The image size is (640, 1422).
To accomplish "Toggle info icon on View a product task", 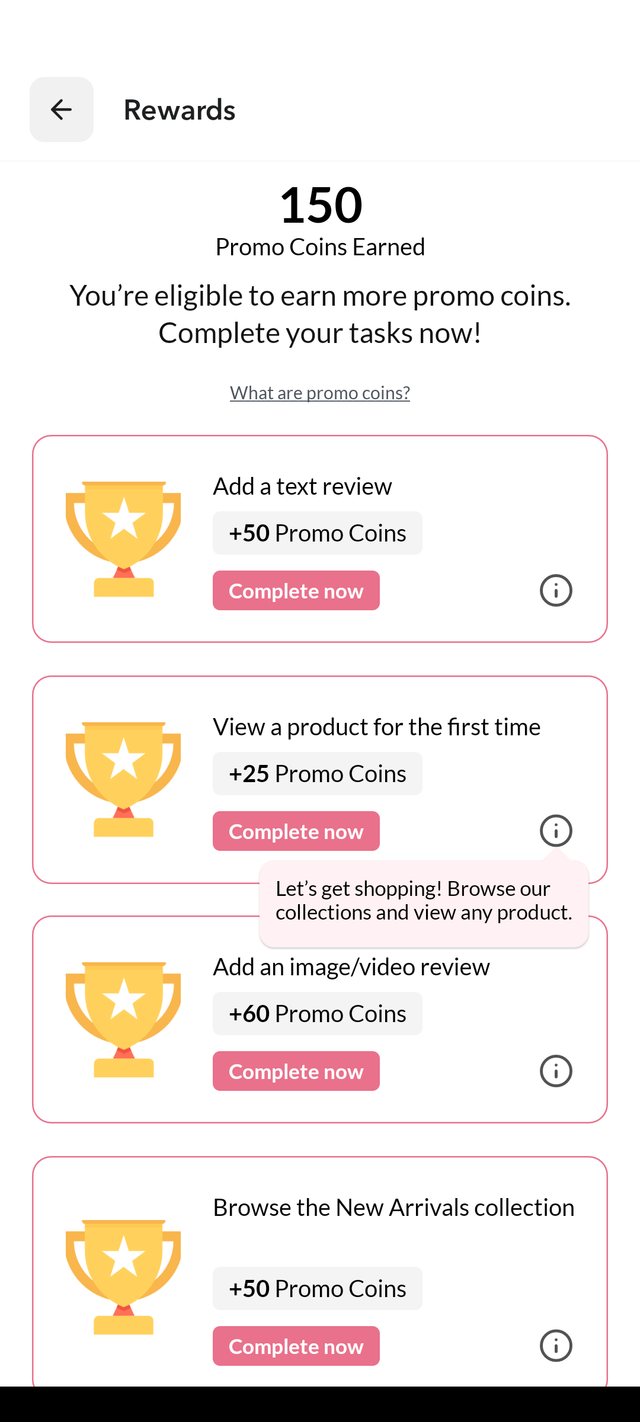I will coord(556,830).
